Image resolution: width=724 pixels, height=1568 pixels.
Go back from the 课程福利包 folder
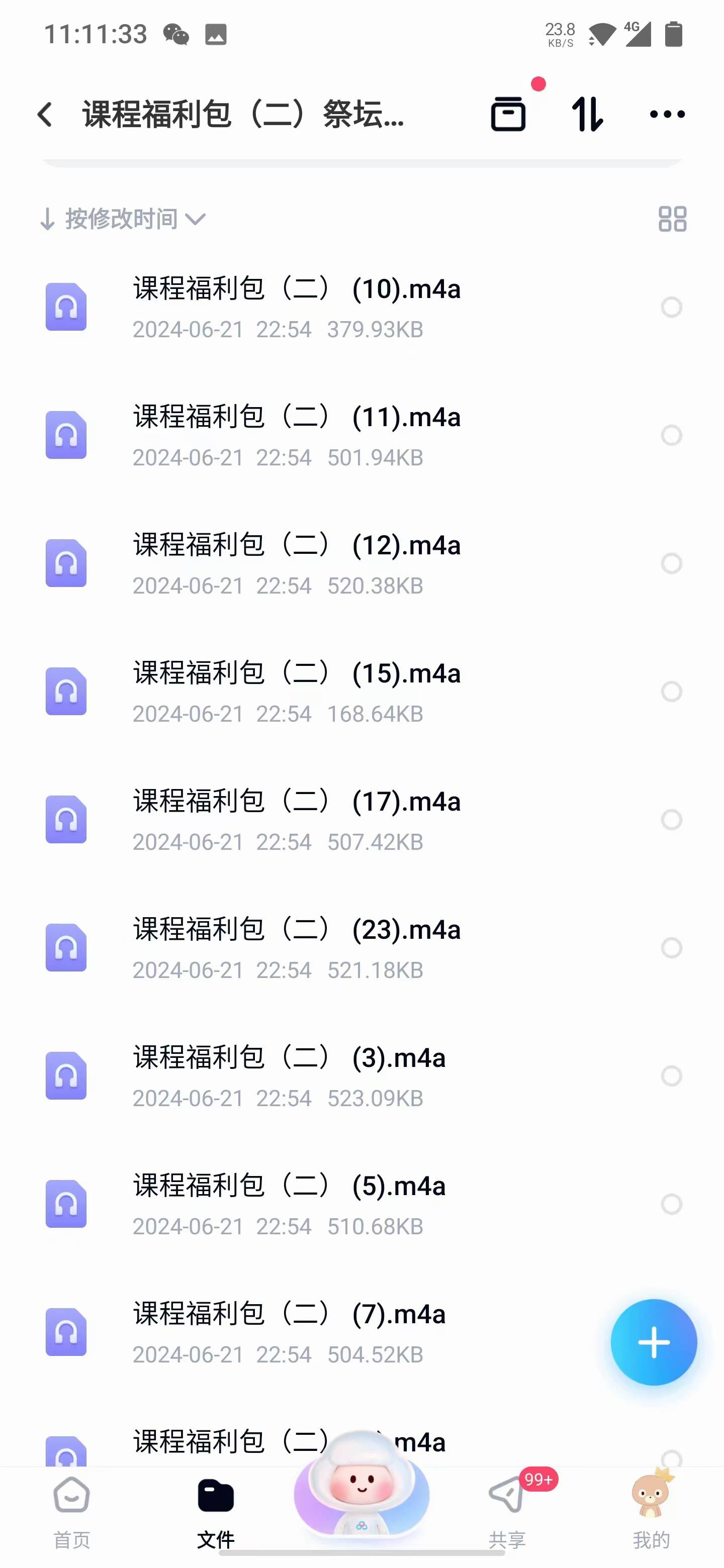click(x=45, y=115)
